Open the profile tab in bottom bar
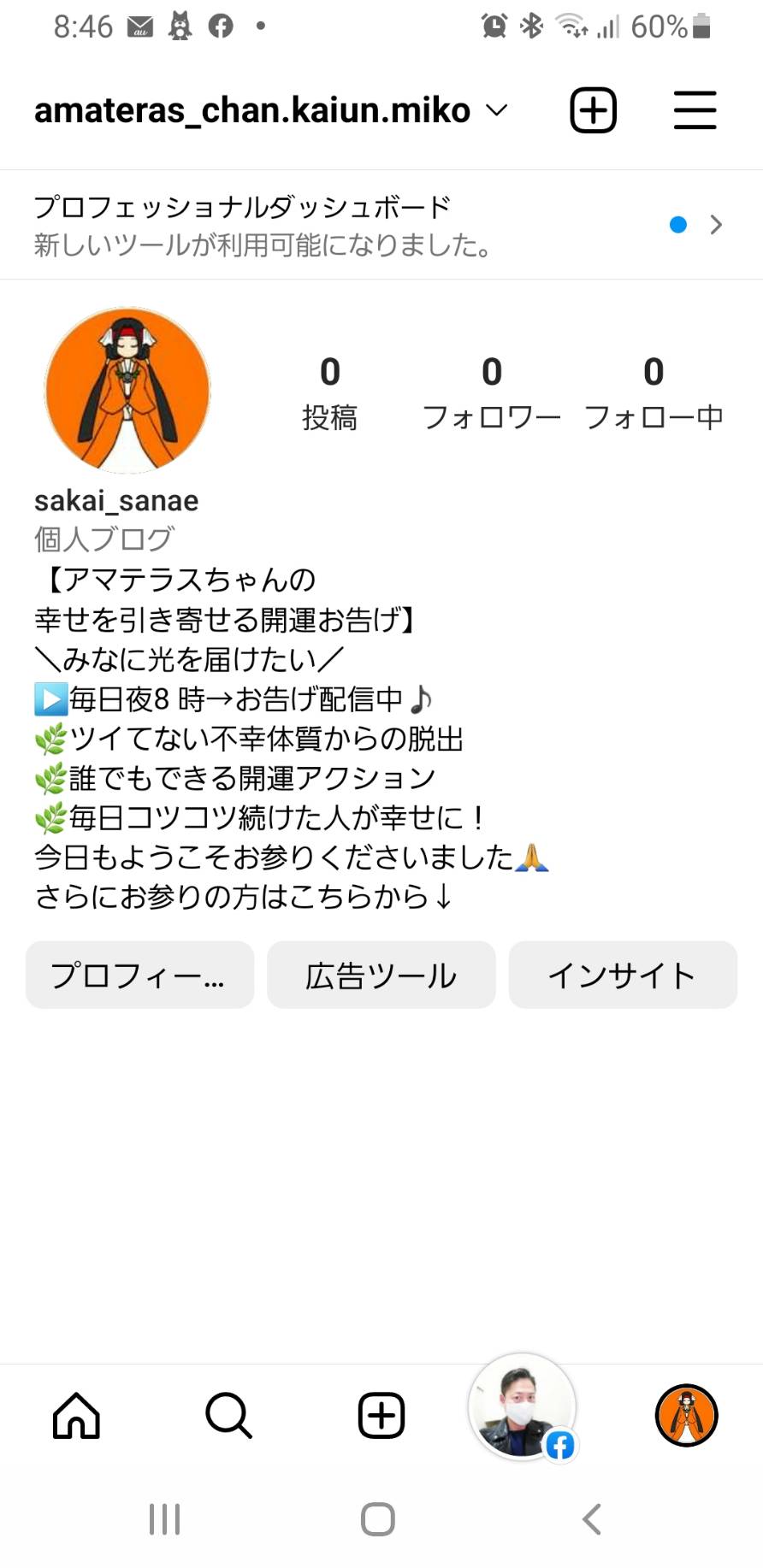Screen dimensions: 763x1568 (686, 1416)
